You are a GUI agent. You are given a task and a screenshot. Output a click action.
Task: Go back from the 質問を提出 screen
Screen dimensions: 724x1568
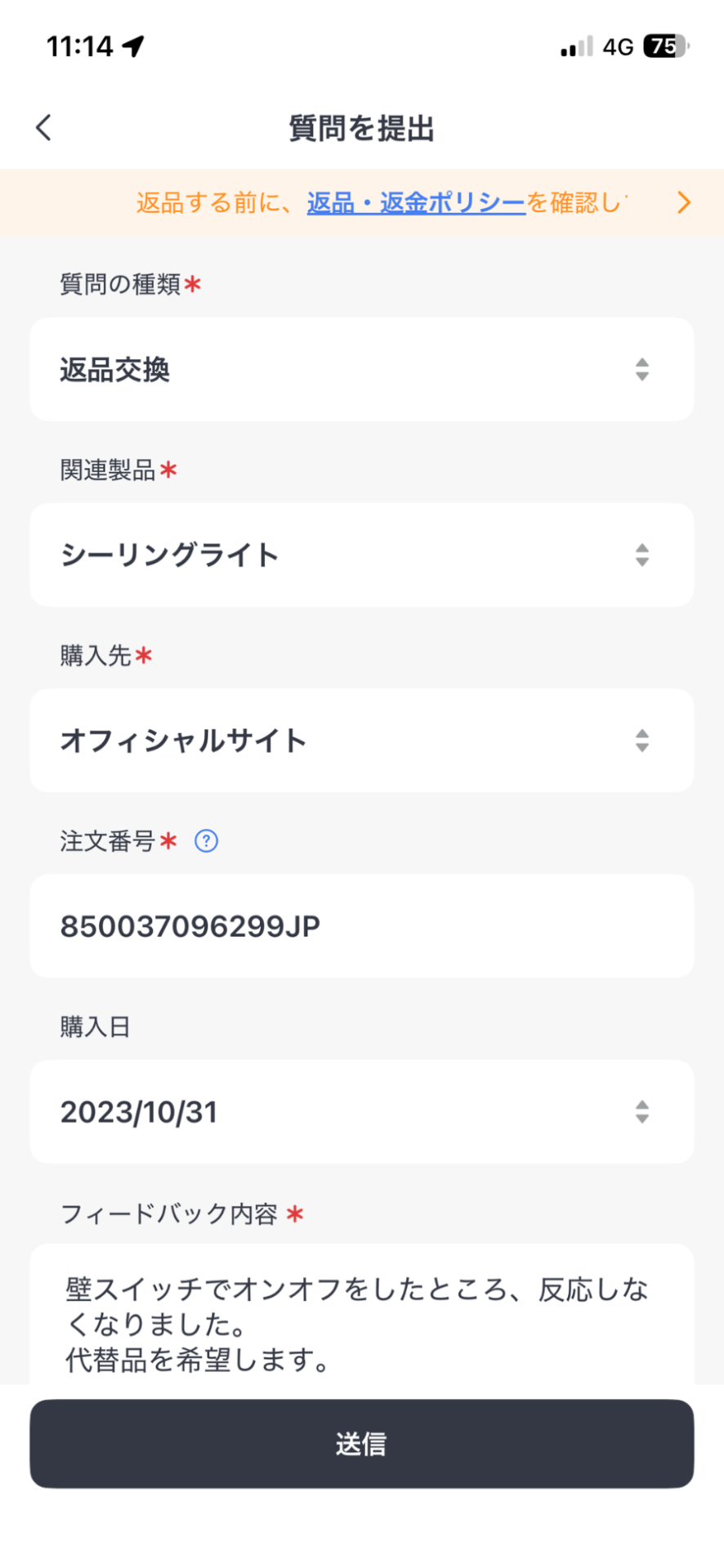click(44, 127)
